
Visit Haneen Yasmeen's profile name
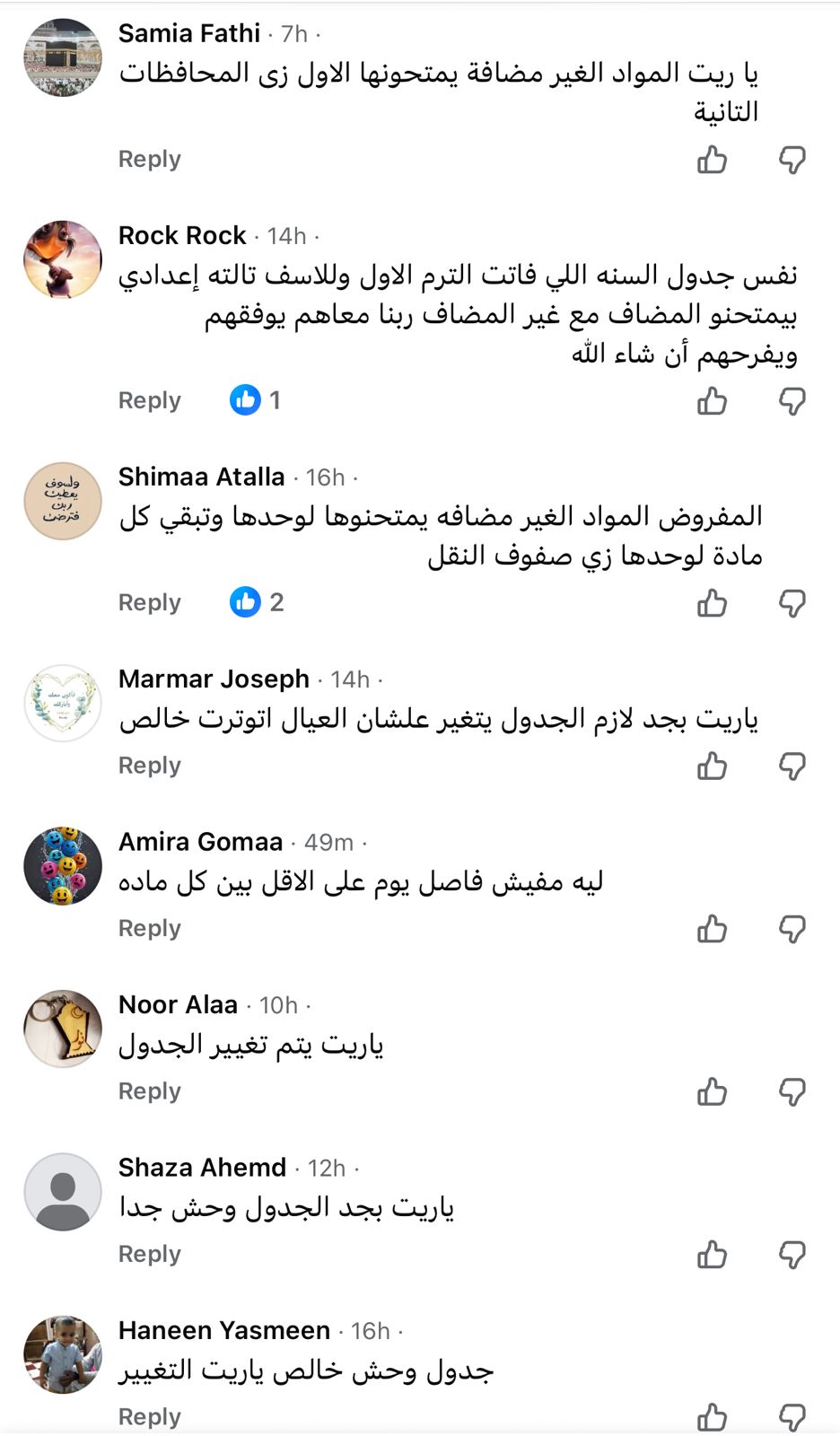[224, 1330]
